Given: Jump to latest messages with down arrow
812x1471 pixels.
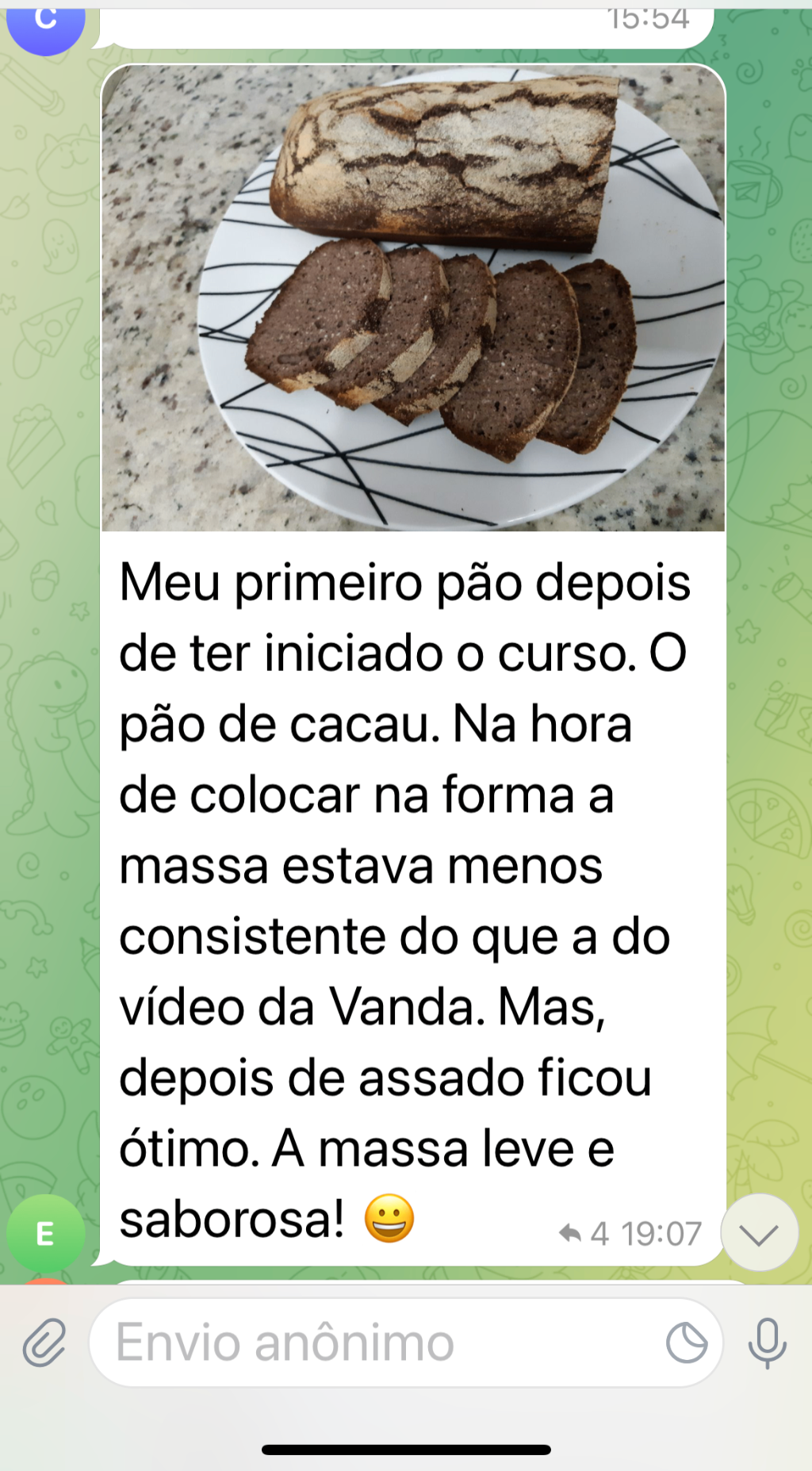Looking at the screenshot, I should click(759, 1234).
